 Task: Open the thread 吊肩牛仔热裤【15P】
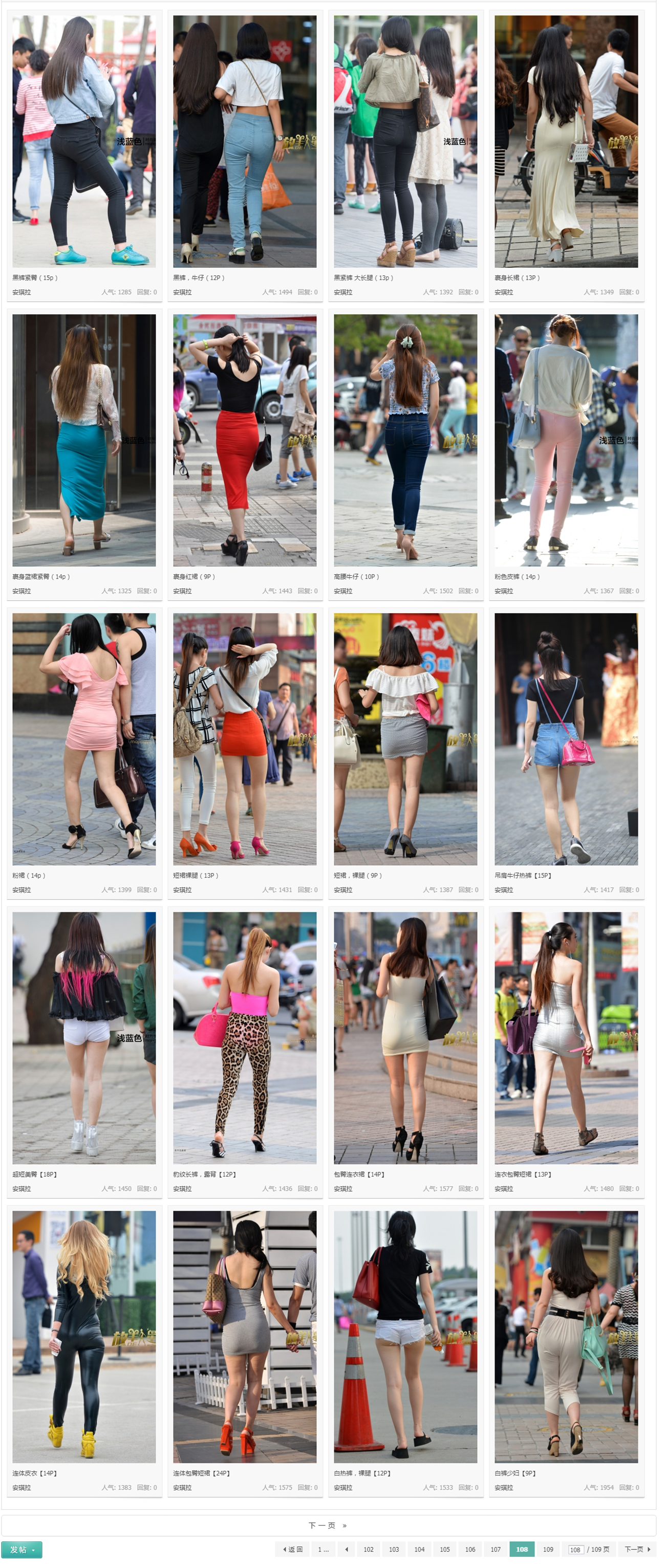[x=522, y=875]
